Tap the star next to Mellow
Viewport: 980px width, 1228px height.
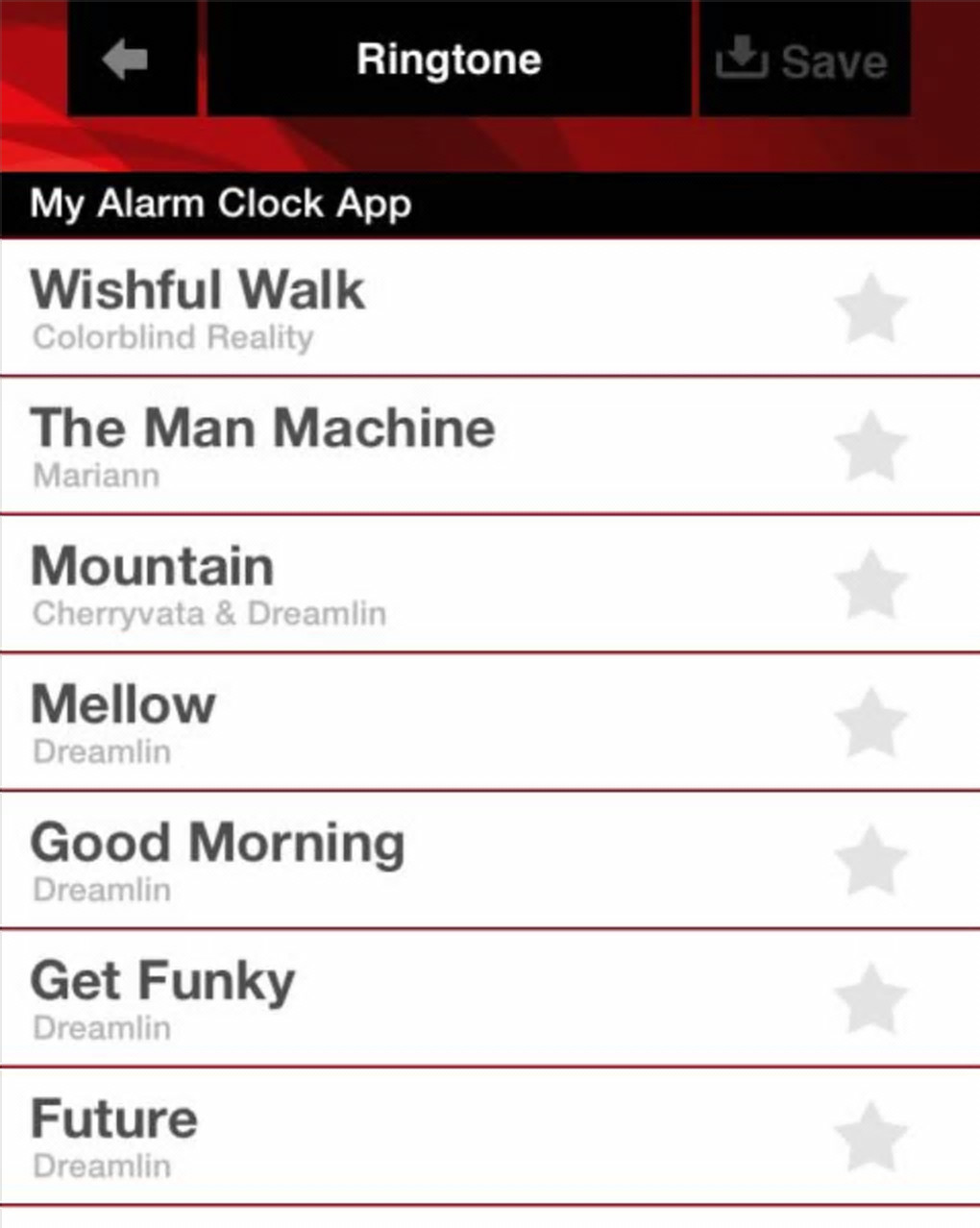(870, 723)
